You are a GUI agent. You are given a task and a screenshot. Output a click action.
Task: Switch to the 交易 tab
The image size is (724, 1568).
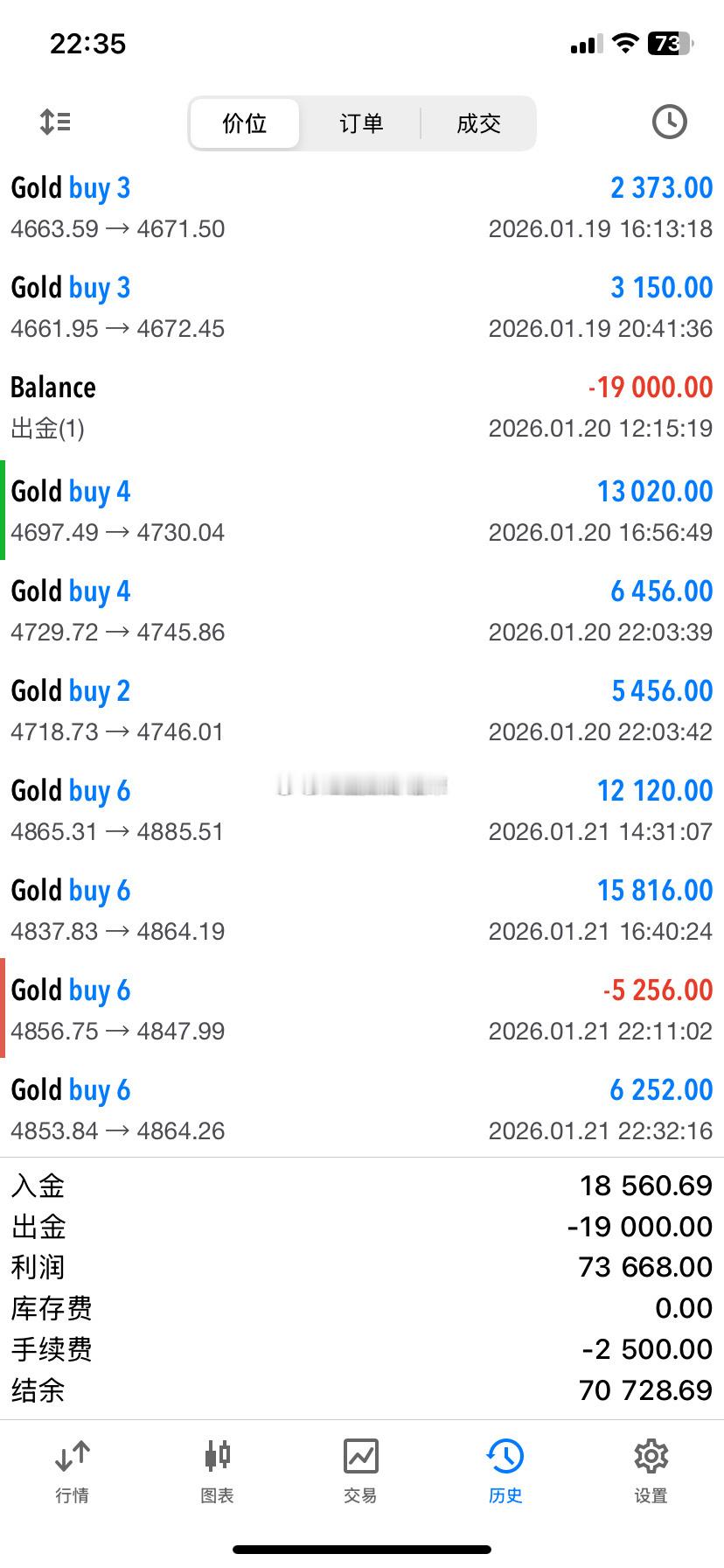click(x=360, y=1472)
